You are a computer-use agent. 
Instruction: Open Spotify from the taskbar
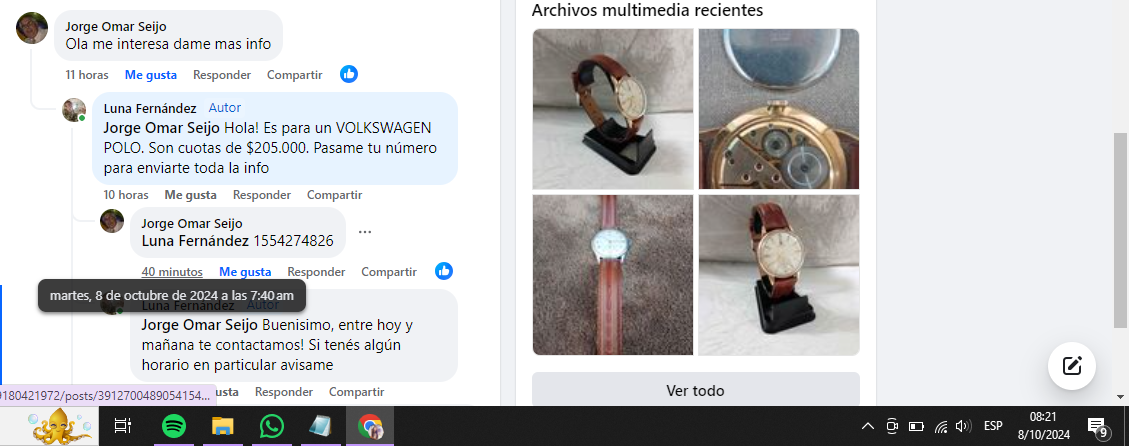coord(174,426)
